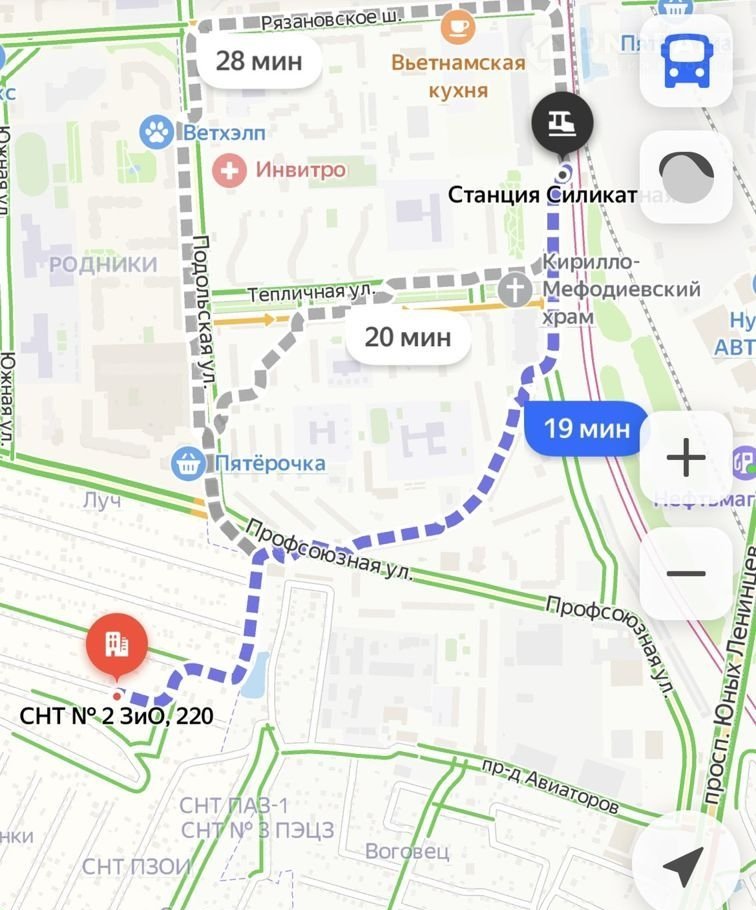Viewport: 756px width, 910px height.
Task: Center map on my location
Action: click(686, 864)
